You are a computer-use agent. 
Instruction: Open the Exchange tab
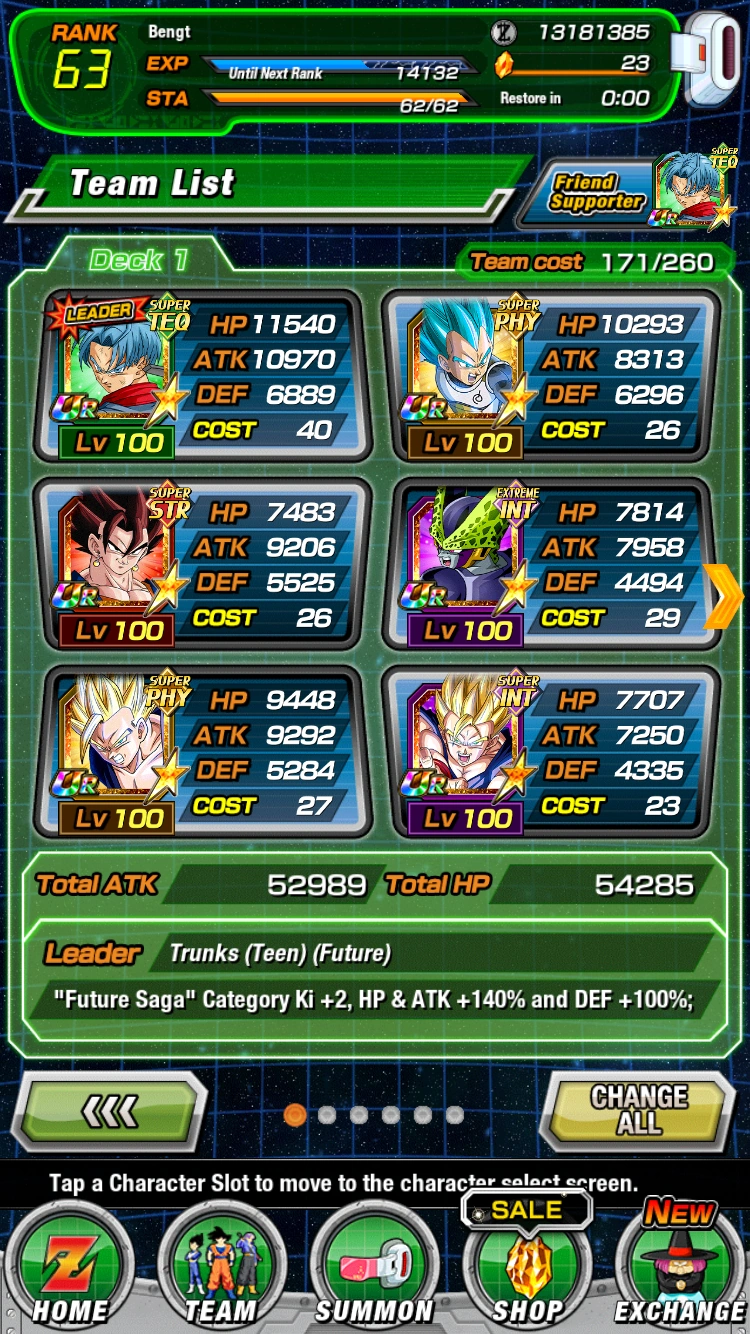tap(680, 1267)
